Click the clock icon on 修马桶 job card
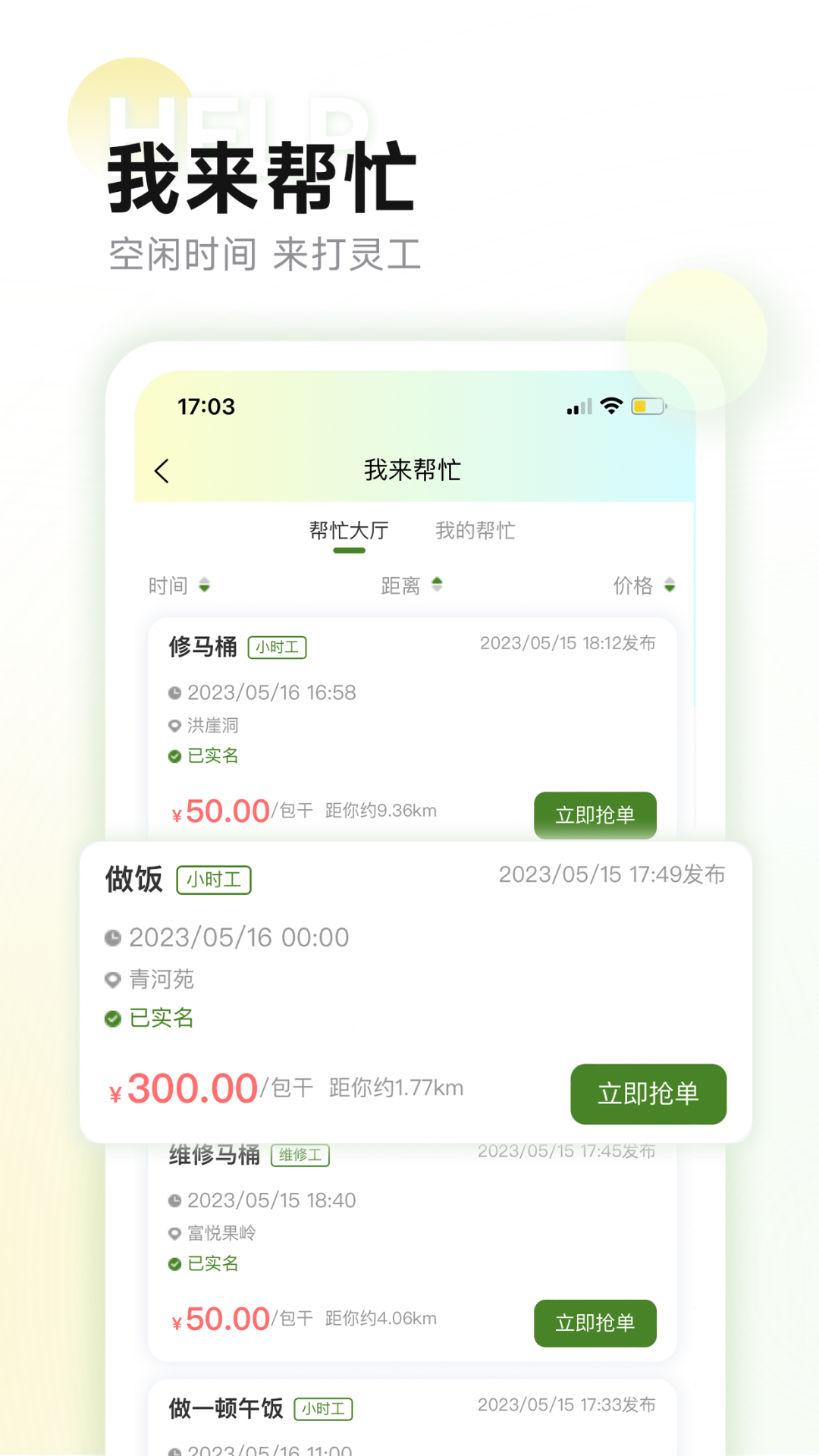 click(175, 692)
